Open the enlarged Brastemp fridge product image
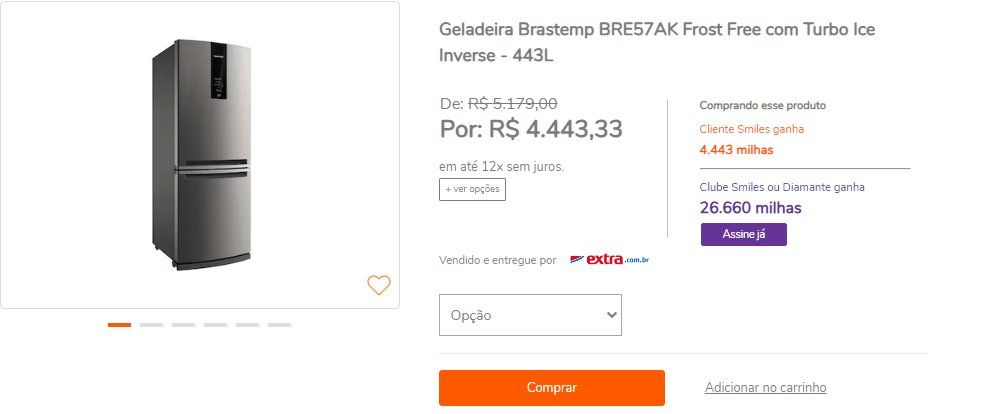This screenshot has height=414, width=1001. (200, 155)
